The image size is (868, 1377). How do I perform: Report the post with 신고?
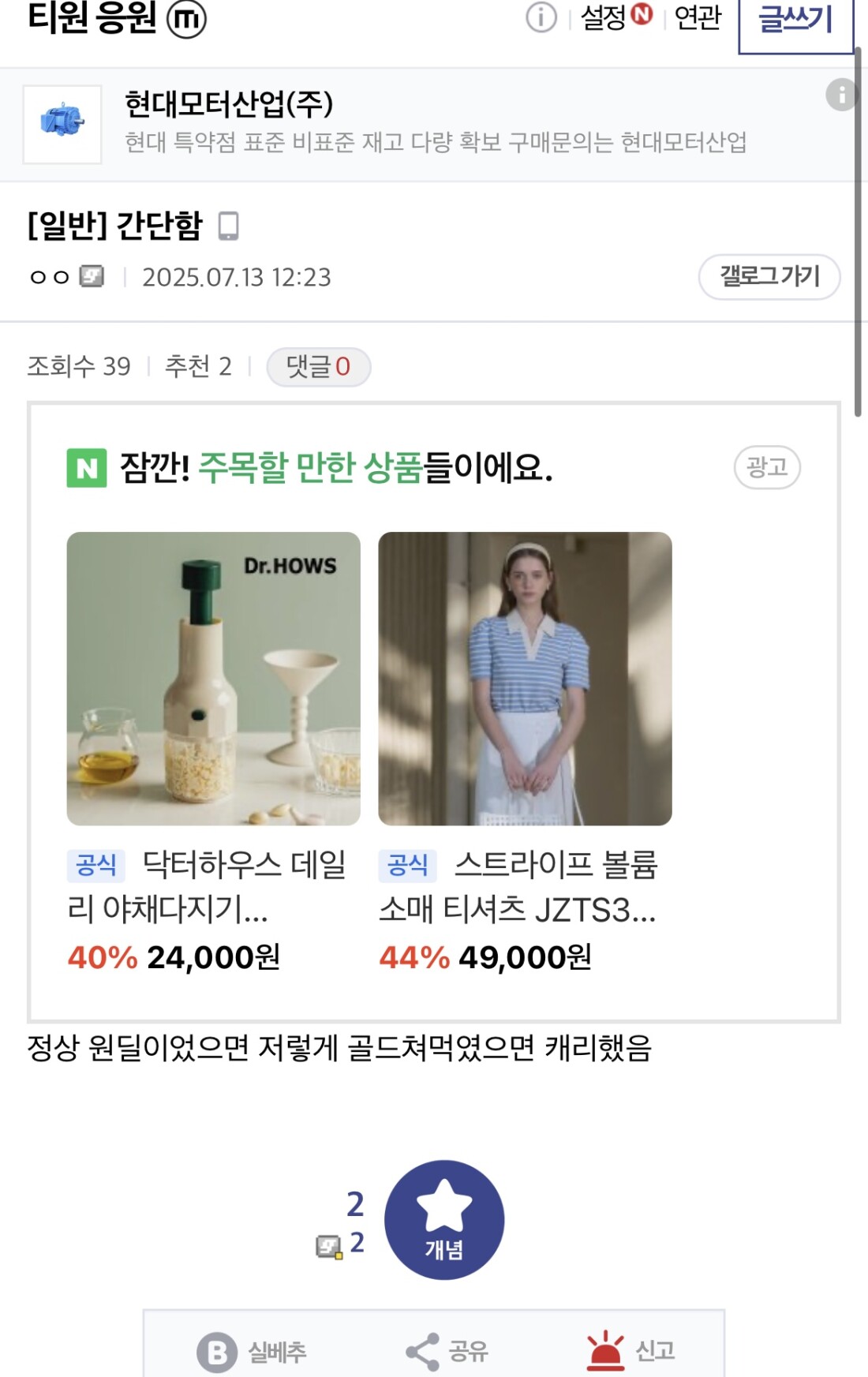[631, 1350]
